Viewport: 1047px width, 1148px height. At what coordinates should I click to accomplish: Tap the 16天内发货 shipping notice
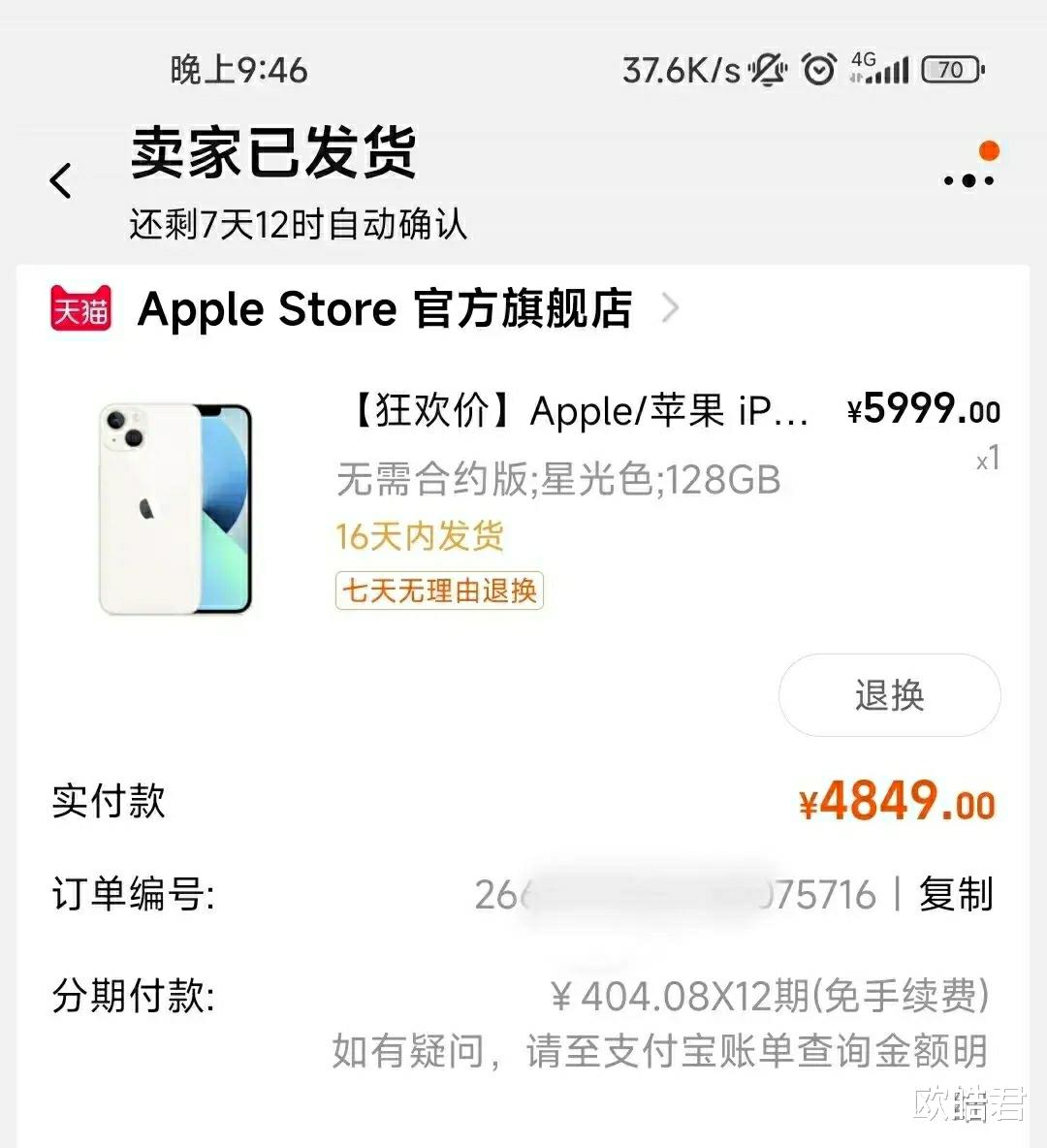[x=418, y=536]
